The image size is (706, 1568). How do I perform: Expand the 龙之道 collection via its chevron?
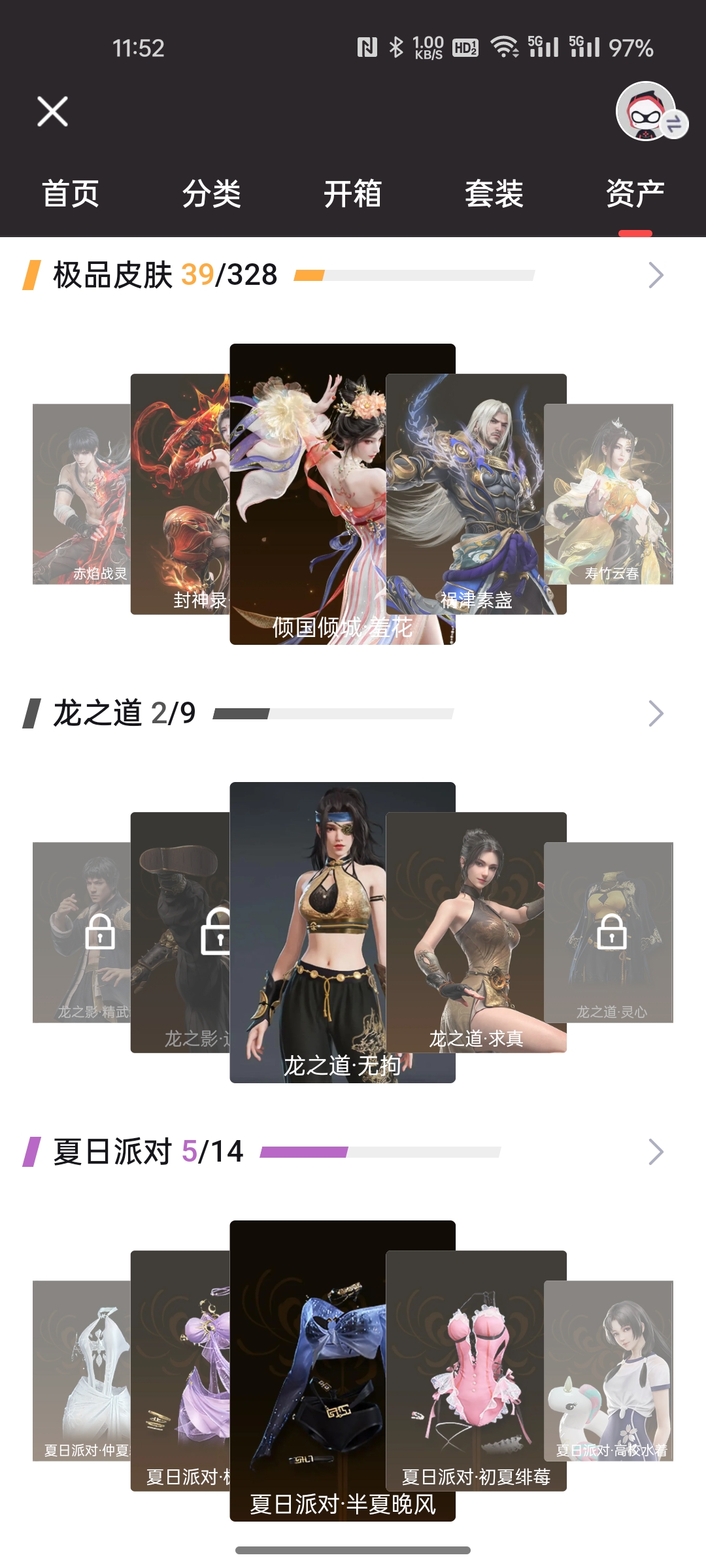656,713
